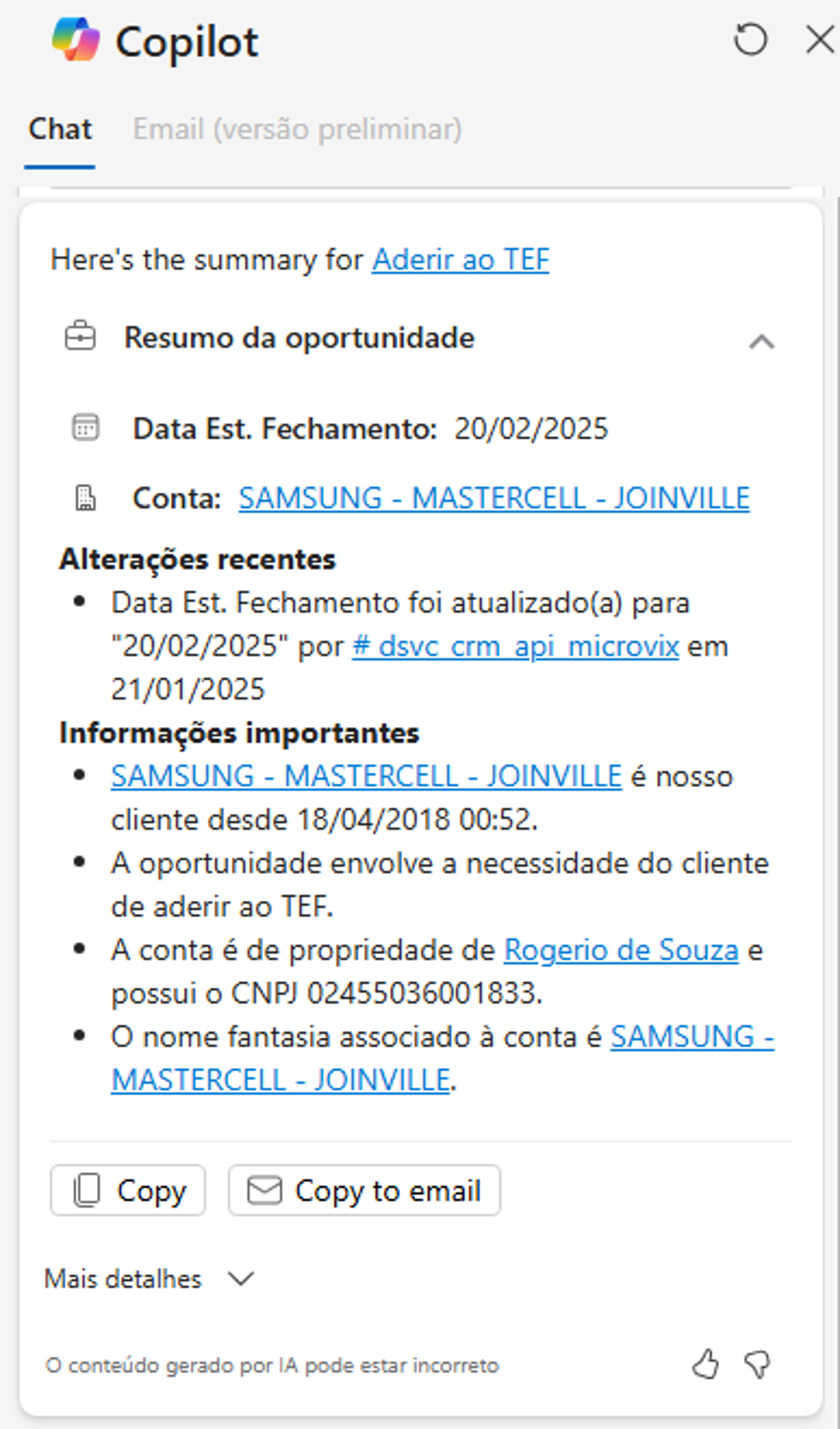Open the # dsvc_crm_api_microvix user link
Image resolution: width=840 pixels, height=1429 pixels.
(515, 646)
